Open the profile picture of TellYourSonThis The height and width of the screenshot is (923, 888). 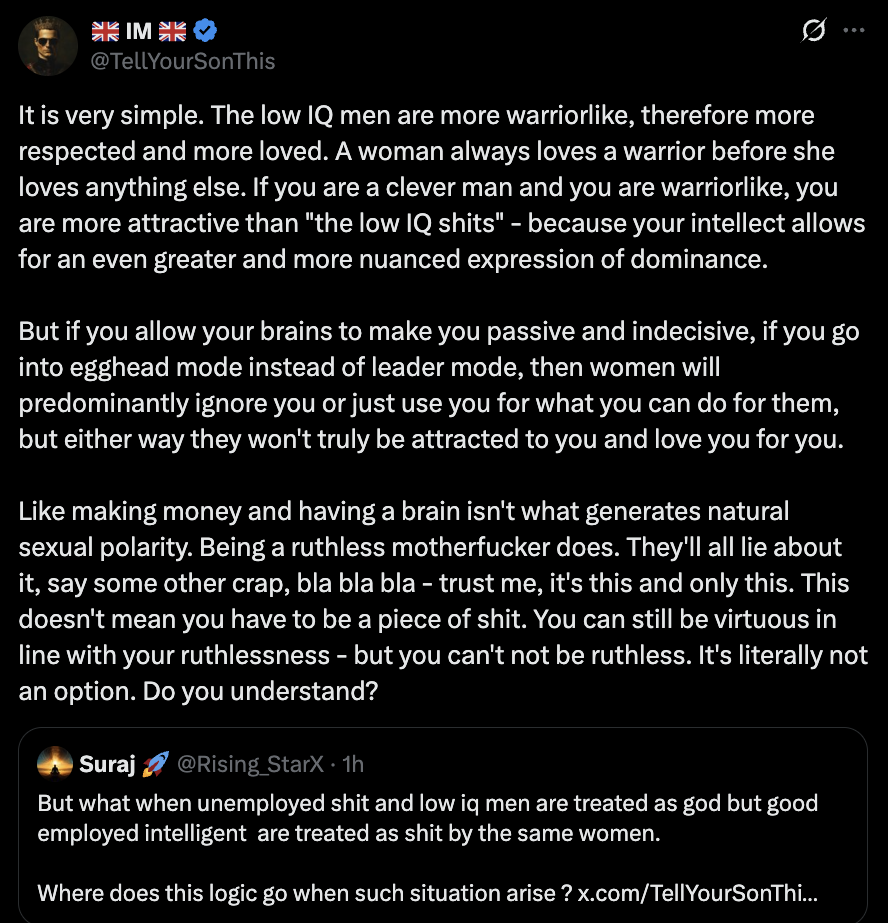point(48,46)
